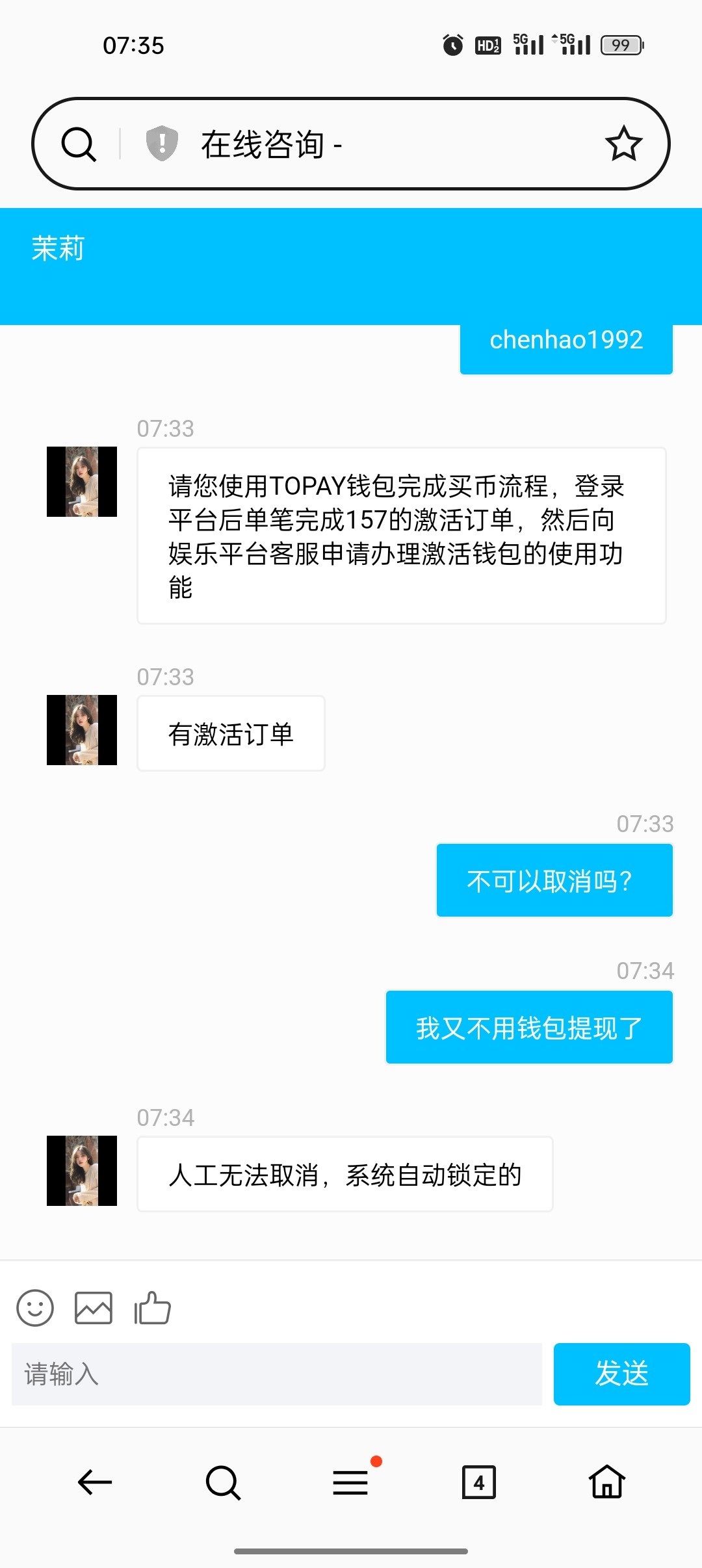This screenshot has width=702, height=1568.
Task: Give a thumbs-up rating
Action: point(152,1307)
